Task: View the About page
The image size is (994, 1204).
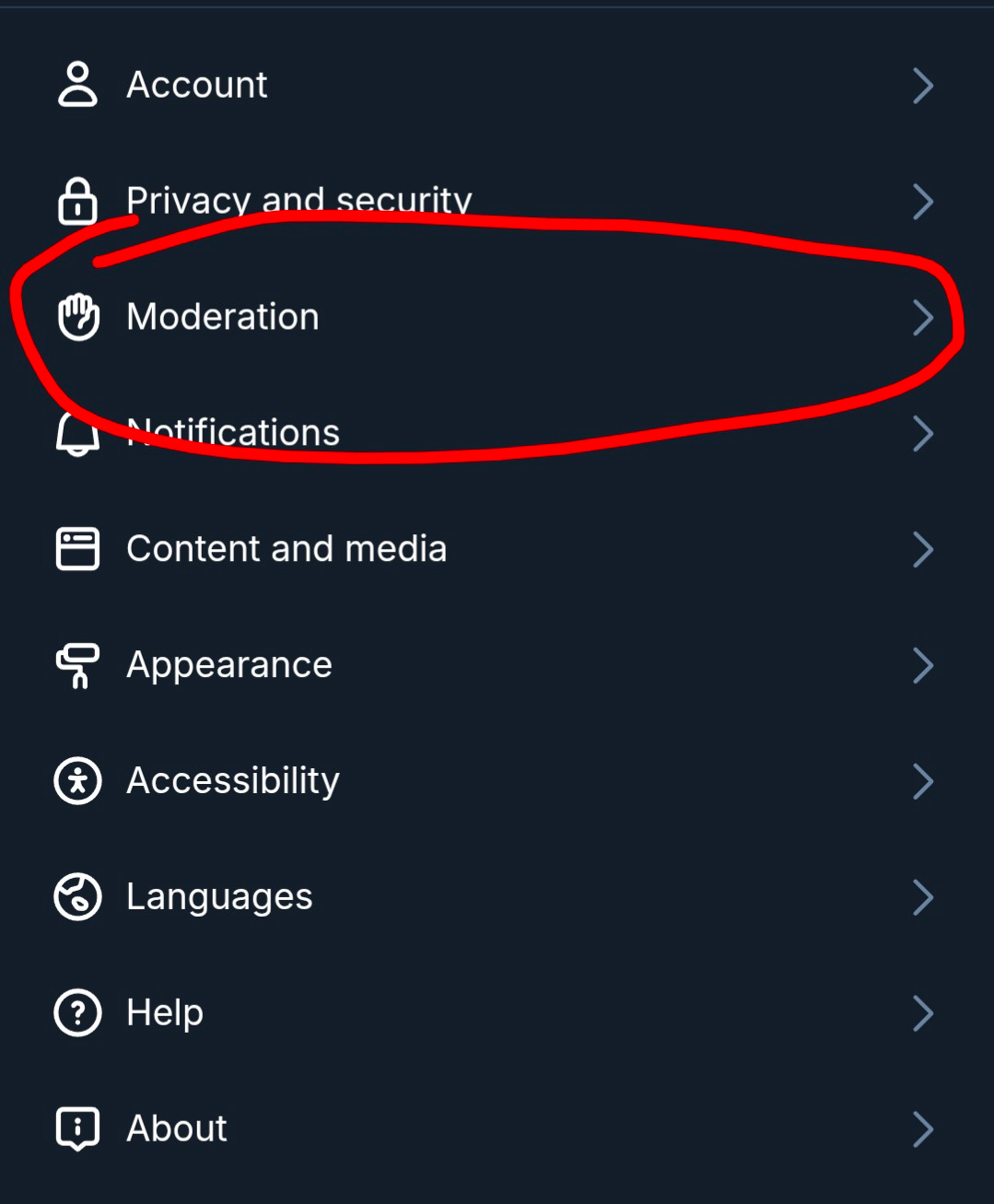Action: coord(177,1129)
